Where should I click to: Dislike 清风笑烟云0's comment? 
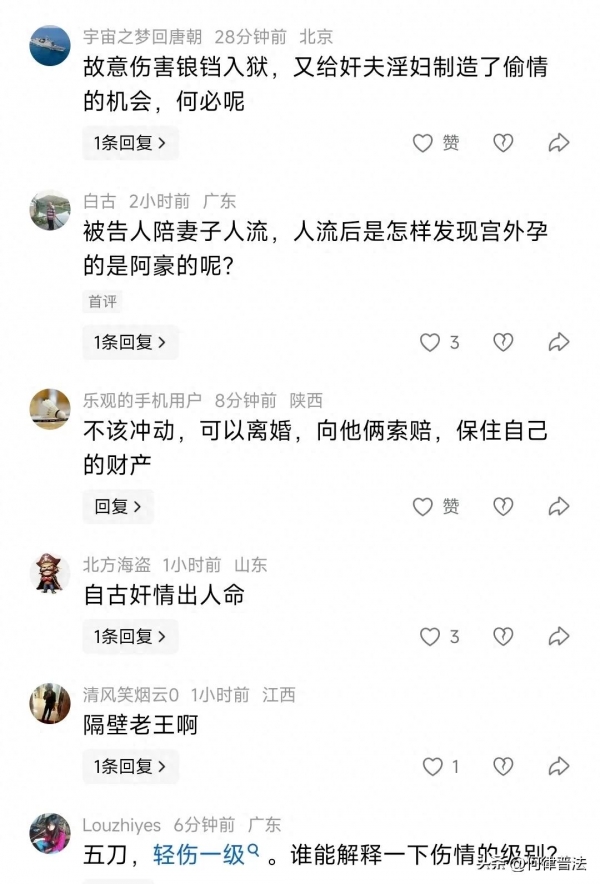[x=503, y=767]
